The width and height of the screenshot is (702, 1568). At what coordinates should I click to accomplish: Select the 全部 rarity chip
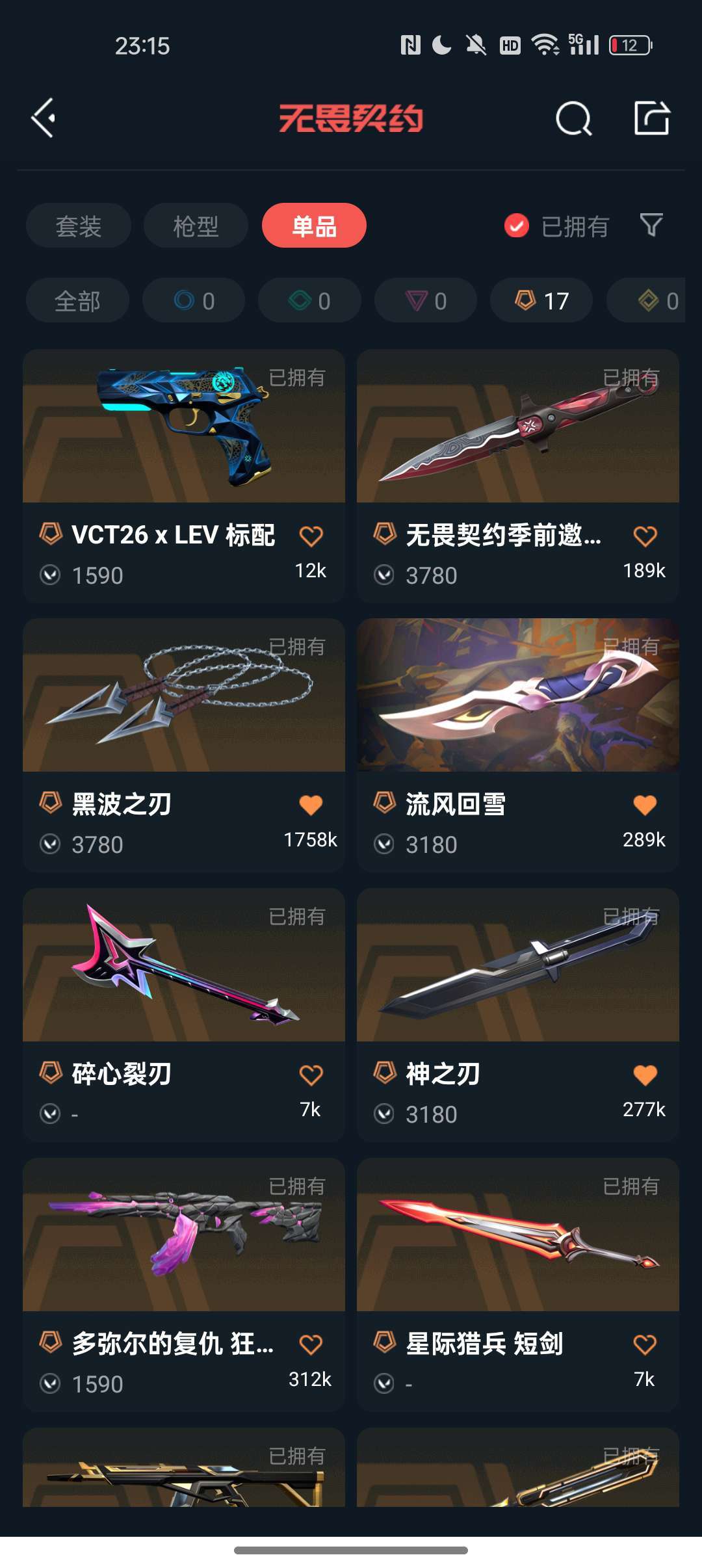(x=77, y=301)
